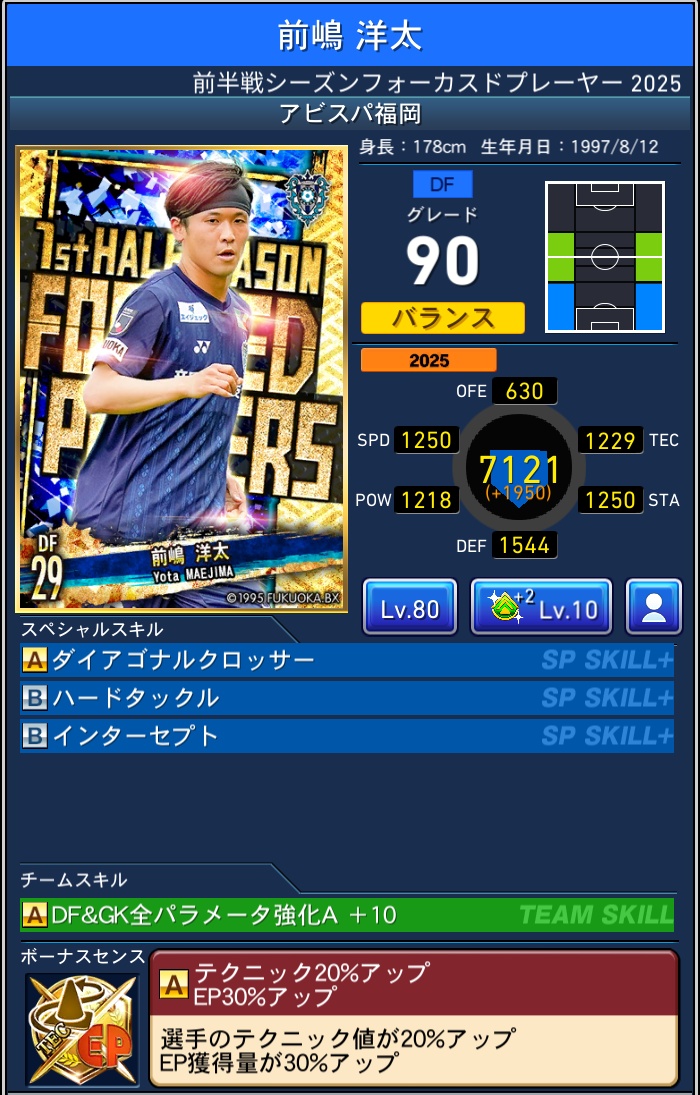Screen dimensions: 700x1095
Task: Open the player profile icon button
Action: click(x=654, y=607)
